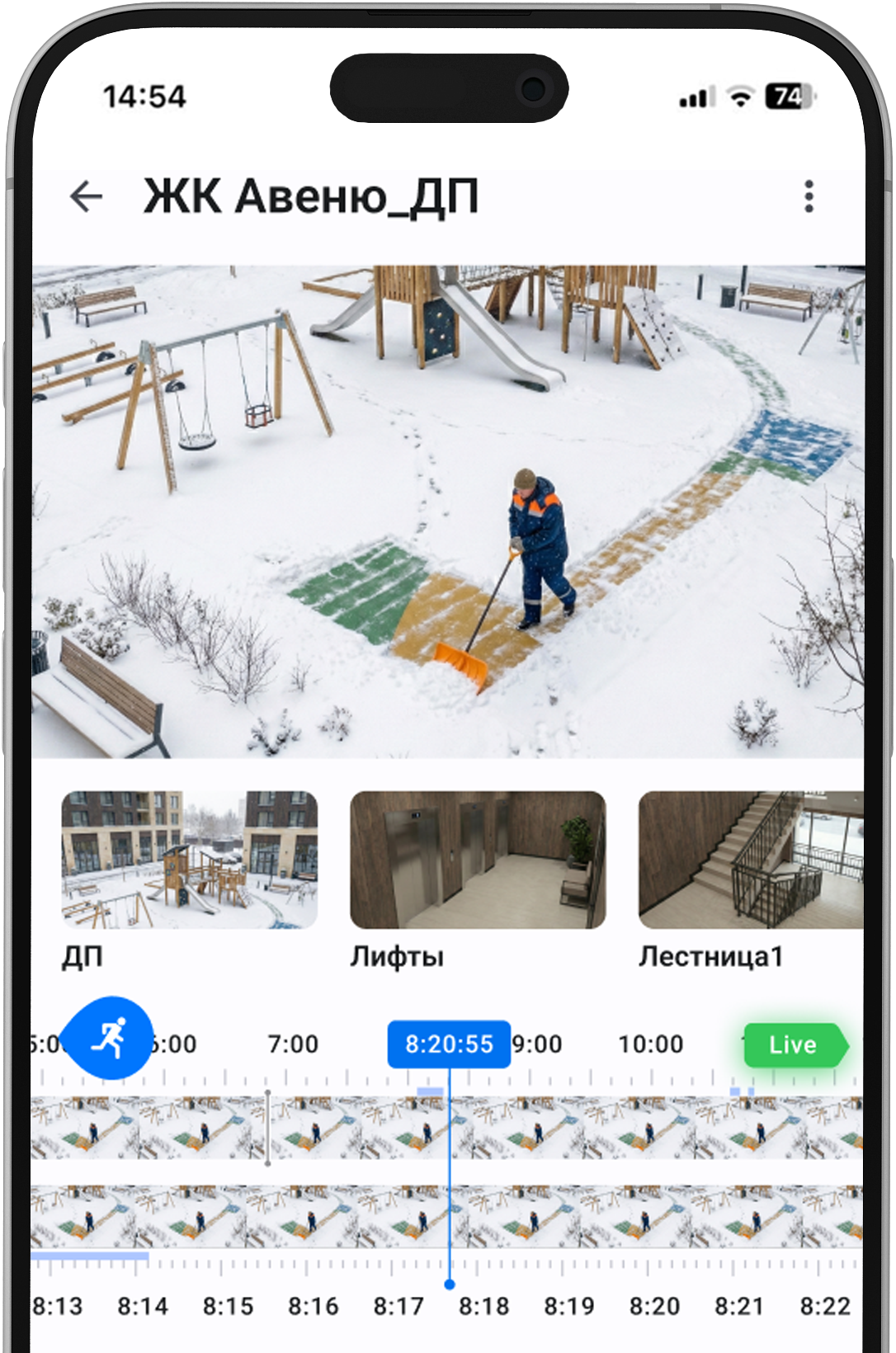Go back using the arrow icon
896x1353 pixels.
(x=86, y=196)
